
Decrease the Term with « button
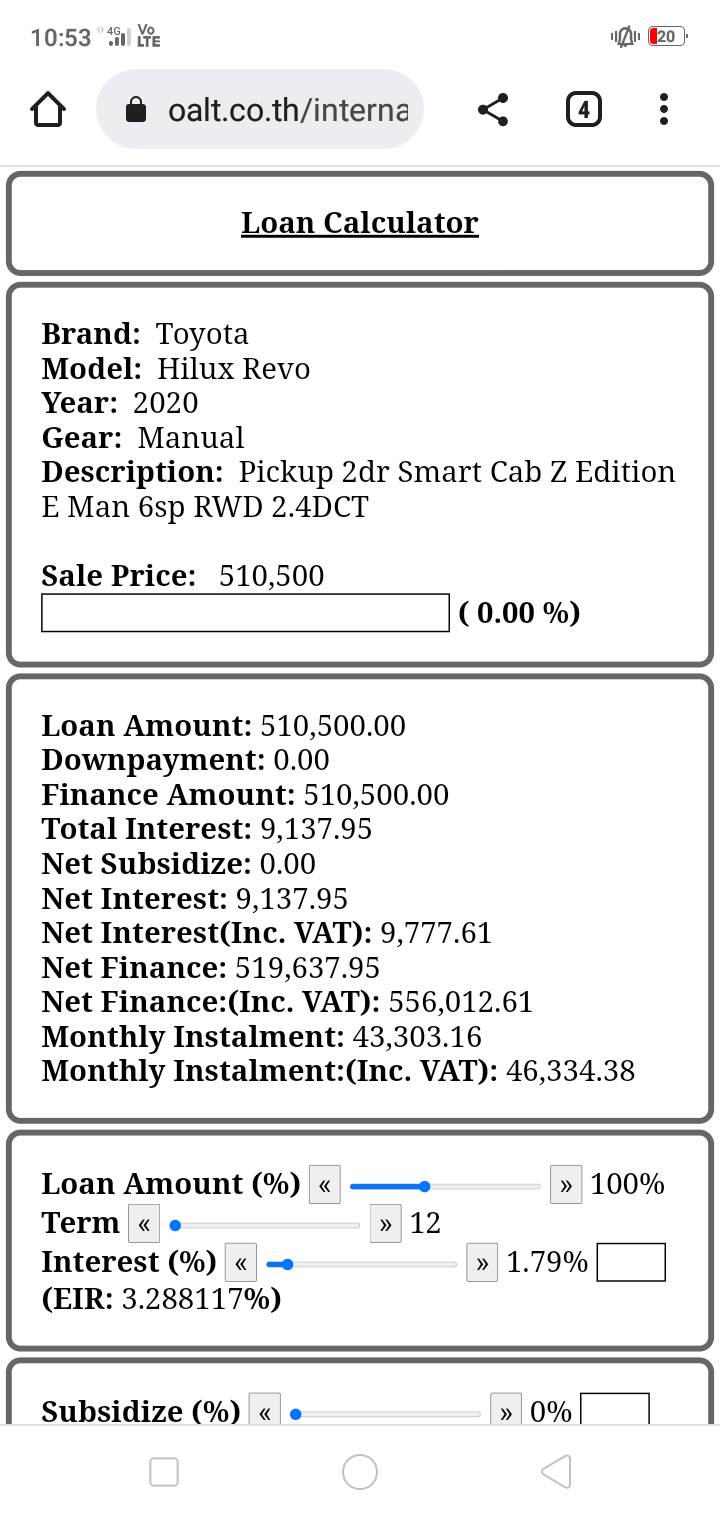point(144,1224)
